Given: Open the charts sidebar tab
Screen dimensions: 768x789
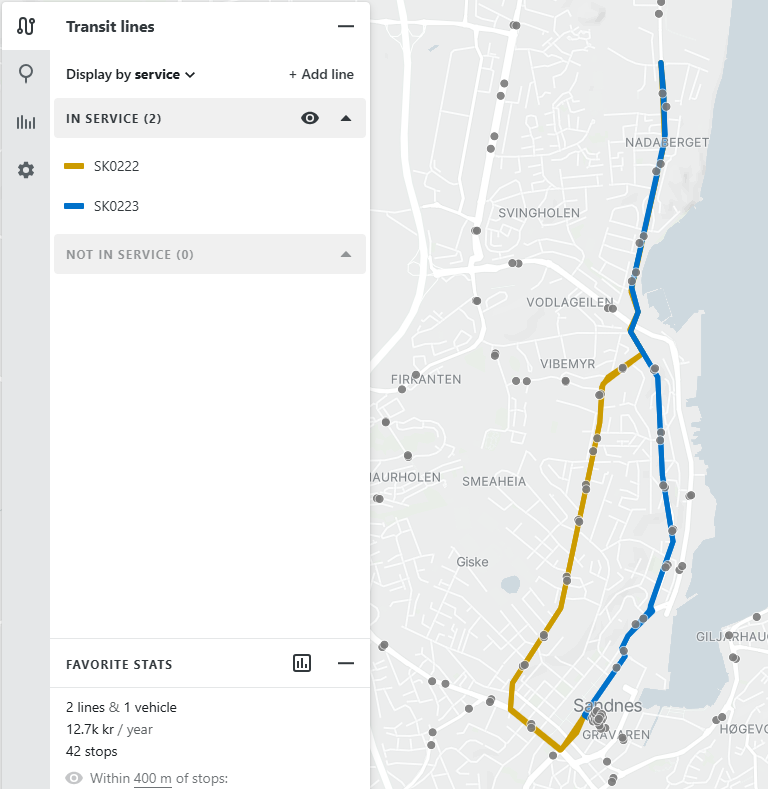Looking at the screenshot, I should (x=25, y=122).
